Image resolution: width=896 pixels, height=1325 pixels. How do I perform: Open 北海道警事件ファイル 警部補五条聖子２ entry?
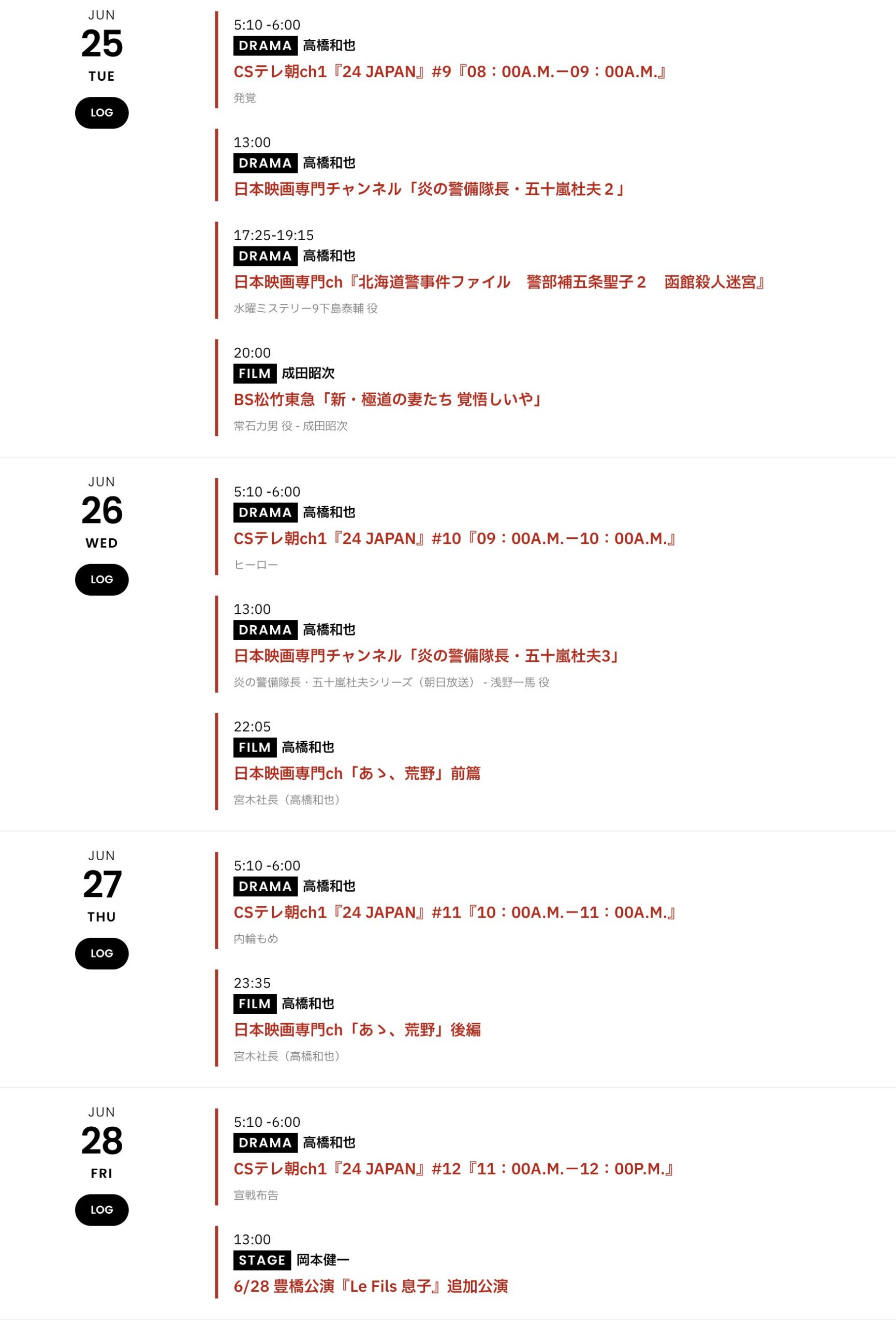click(499, 282)
